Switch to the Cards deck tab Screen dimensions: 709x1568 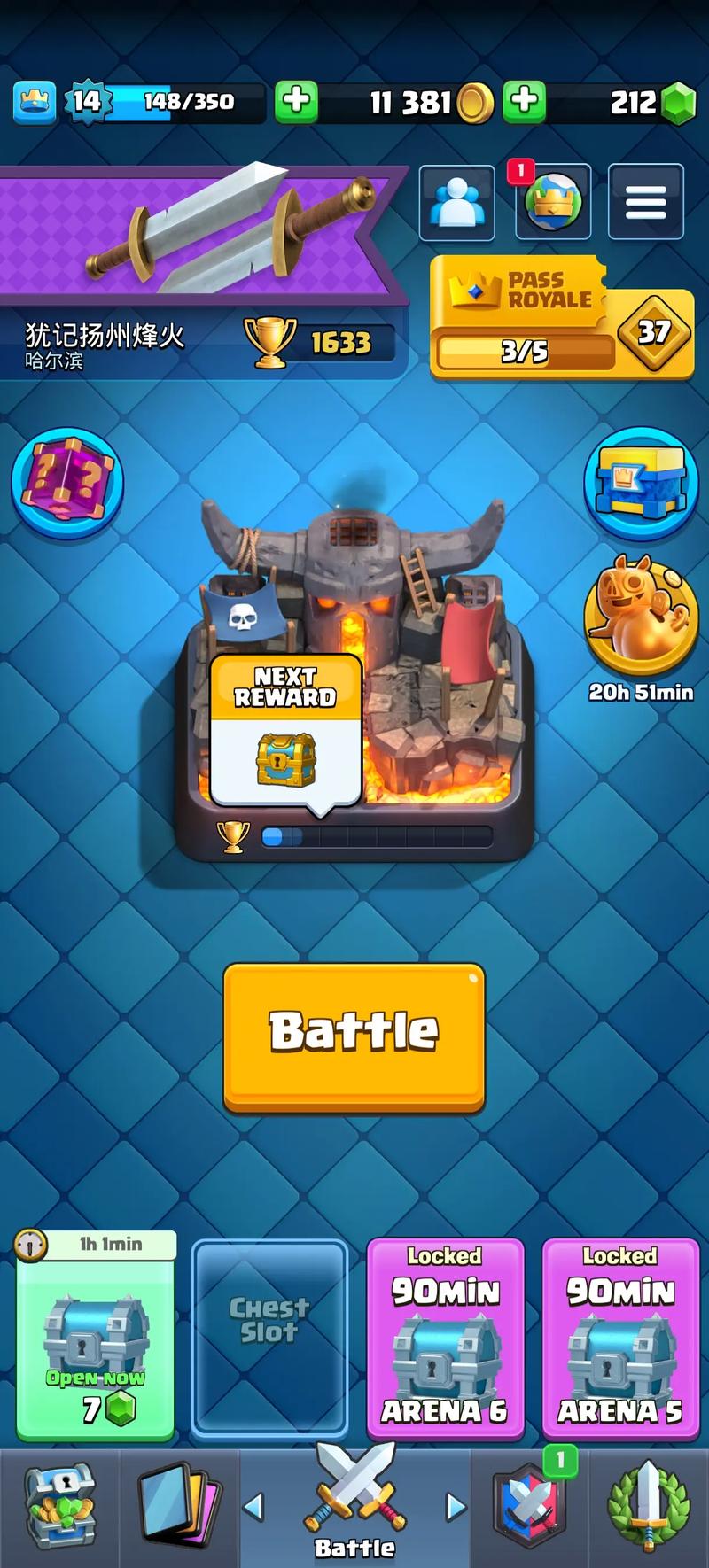click(x=177, y=1506)
